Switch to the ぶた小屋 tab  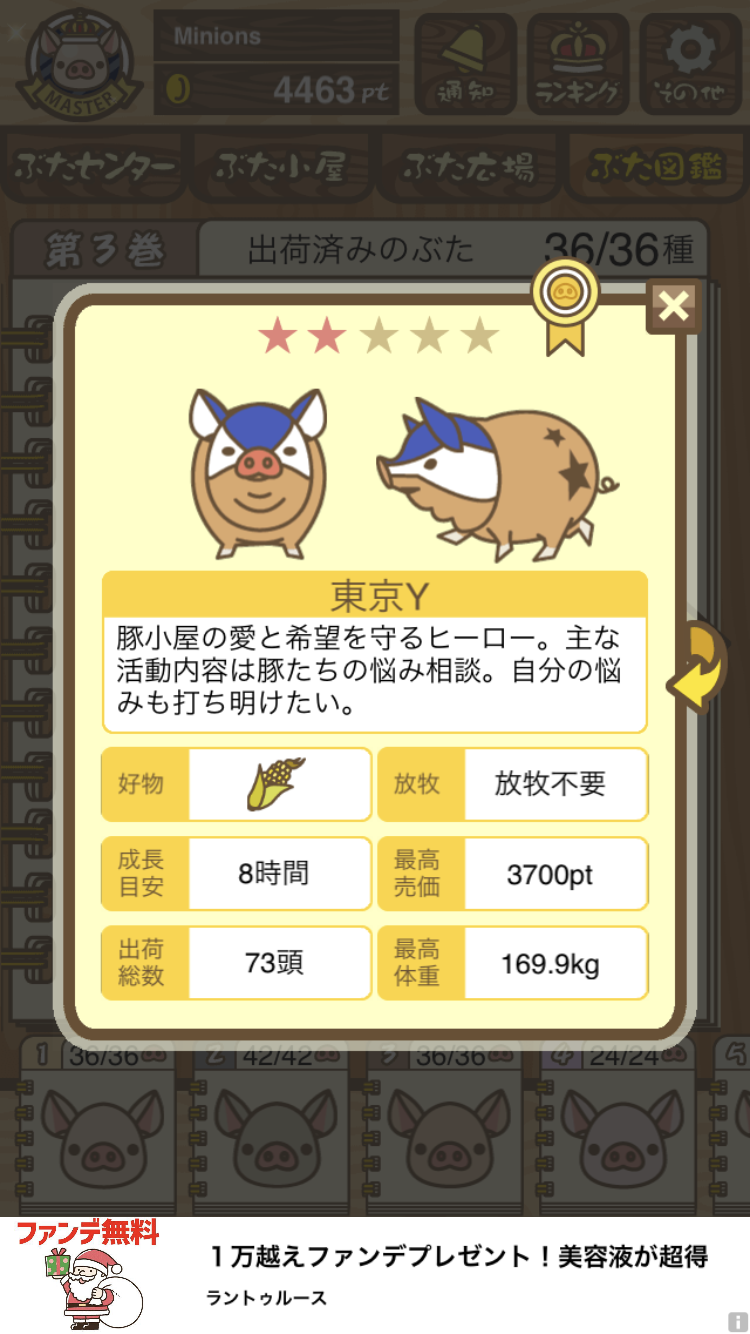(x=282, y=167)
